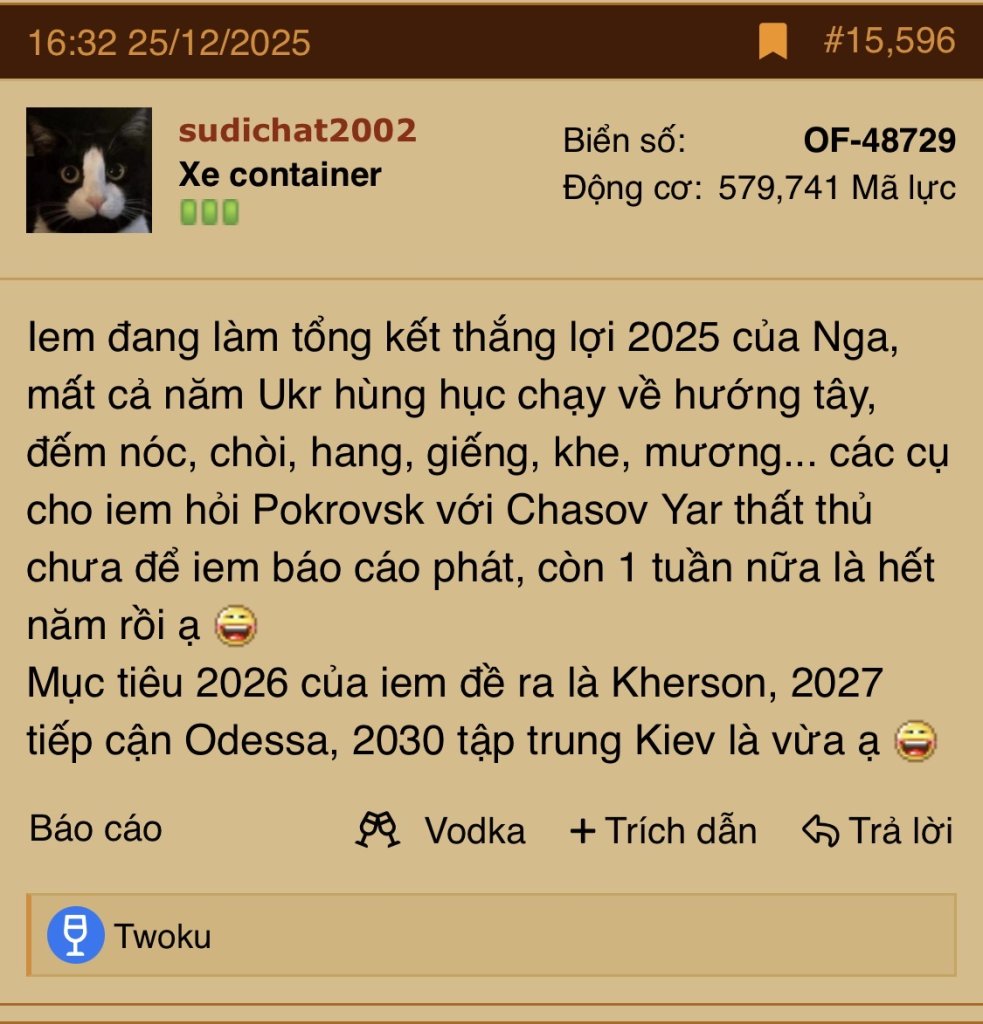Give a Vodka to this post
The width and height of the screenshot is (983, 1024).
tap(441, 831)
